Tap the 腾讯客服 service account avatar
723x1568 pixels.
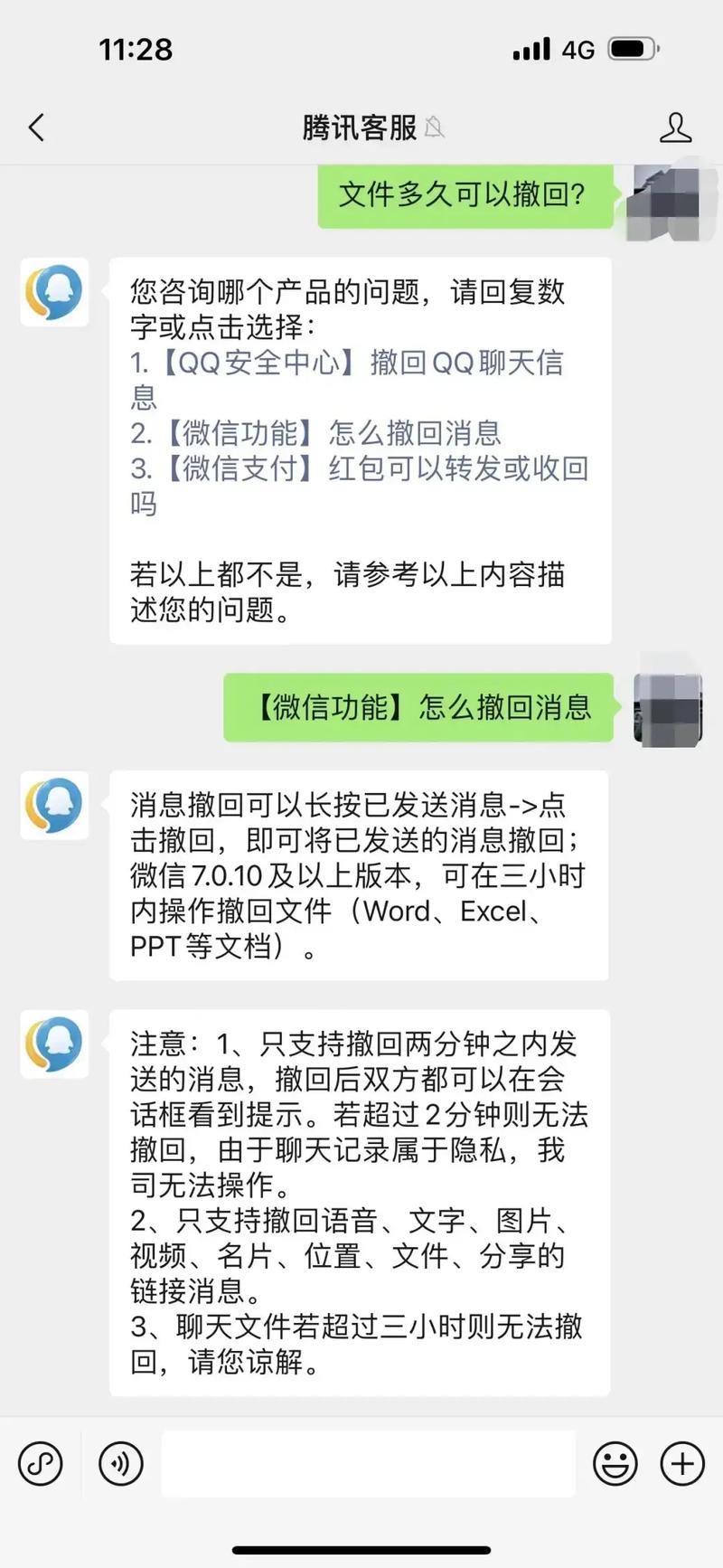pos(54,293)
